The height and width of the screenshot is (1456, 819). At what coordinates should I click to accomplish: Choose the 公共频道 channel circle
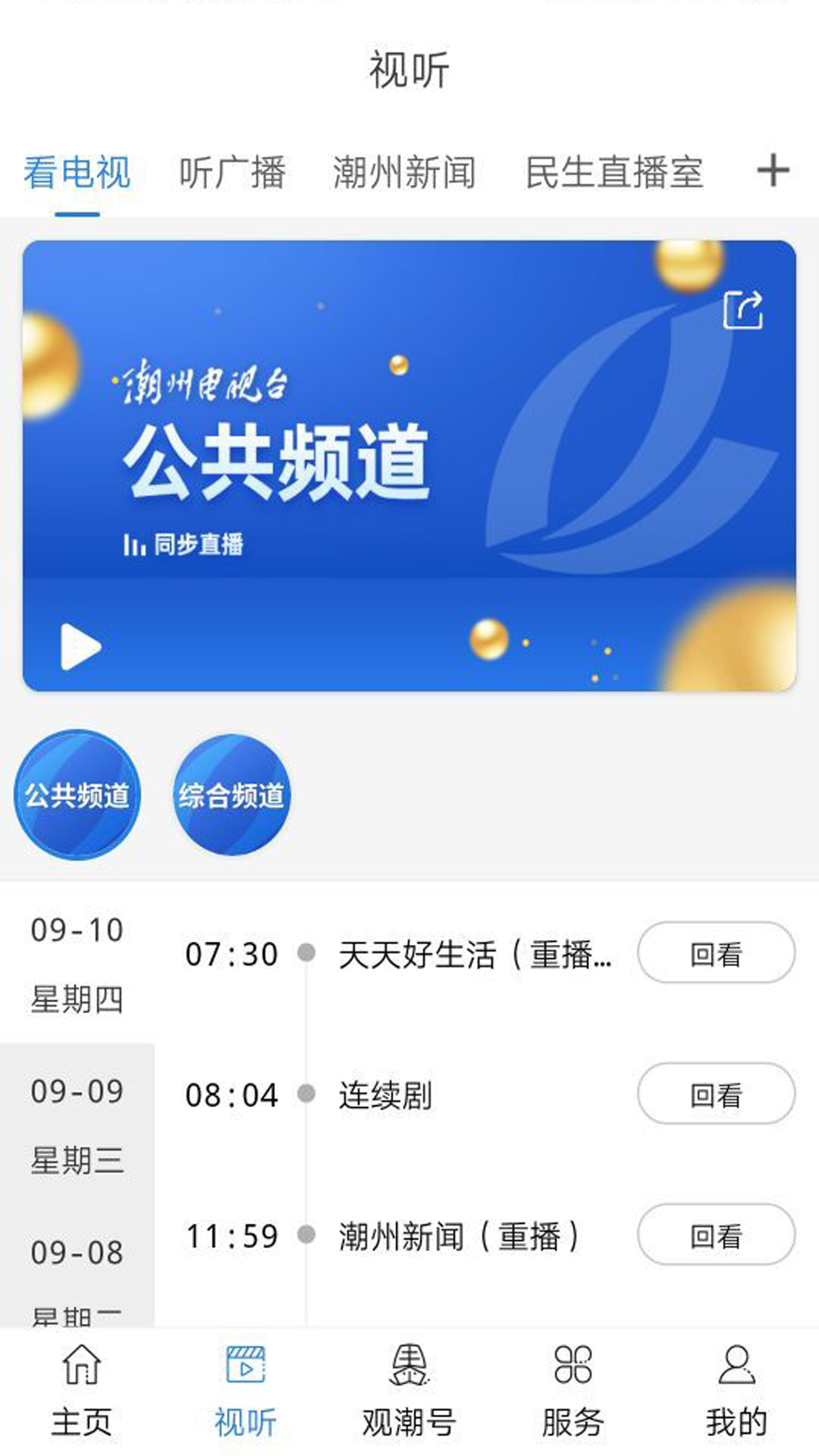[77, 795]
